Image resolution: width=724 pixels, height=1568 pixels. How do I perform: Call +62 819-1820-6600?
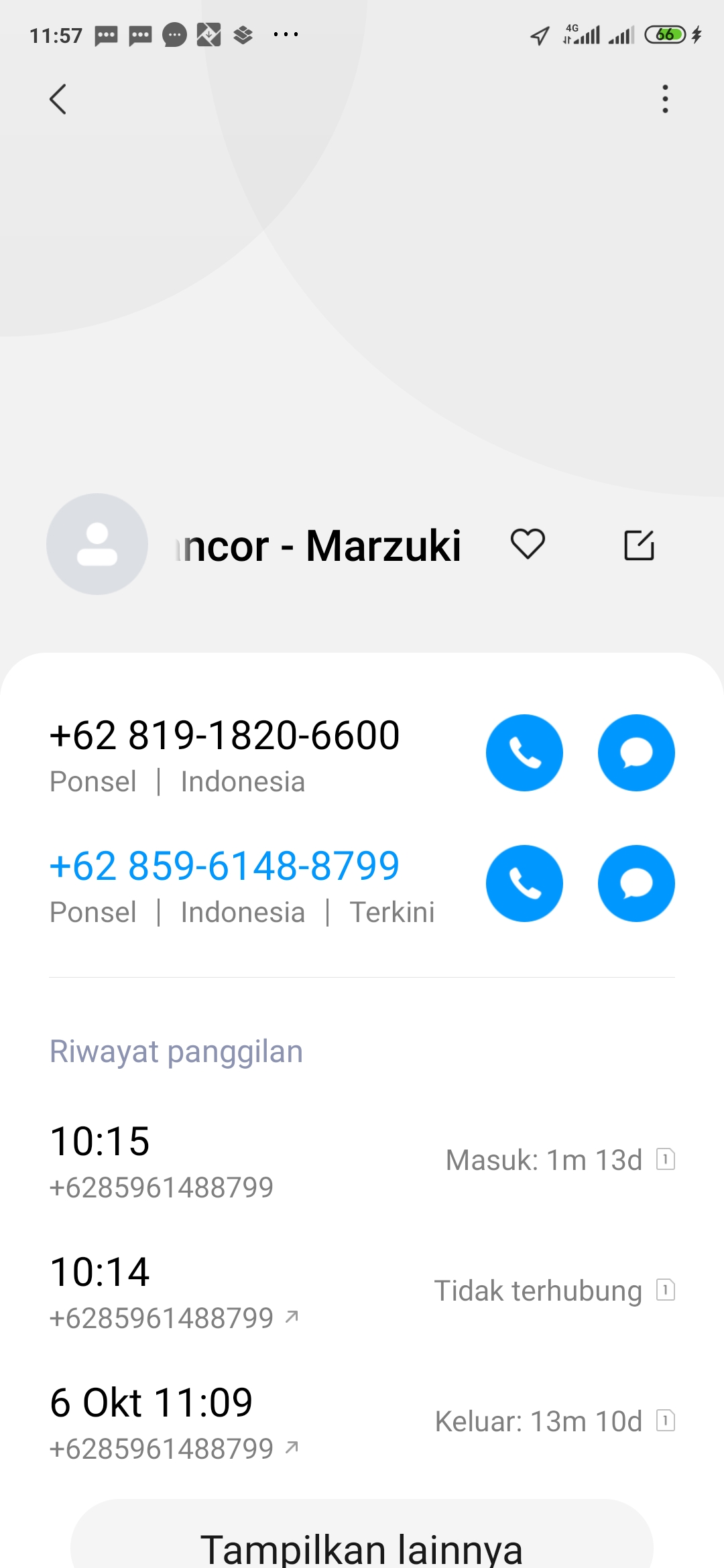click(524, 753)
